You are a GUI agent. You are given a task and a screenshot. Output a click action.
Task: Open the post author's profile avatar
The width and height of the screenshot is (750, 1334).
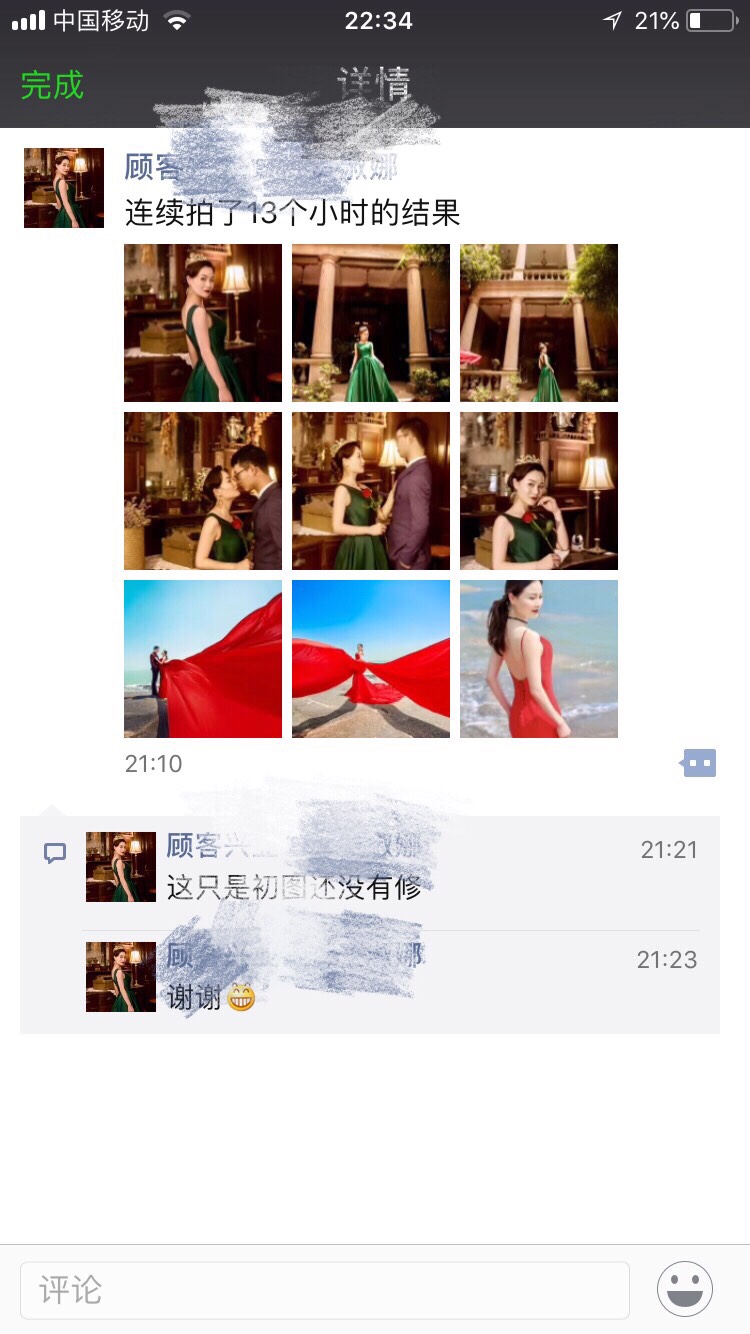point(64,188)
